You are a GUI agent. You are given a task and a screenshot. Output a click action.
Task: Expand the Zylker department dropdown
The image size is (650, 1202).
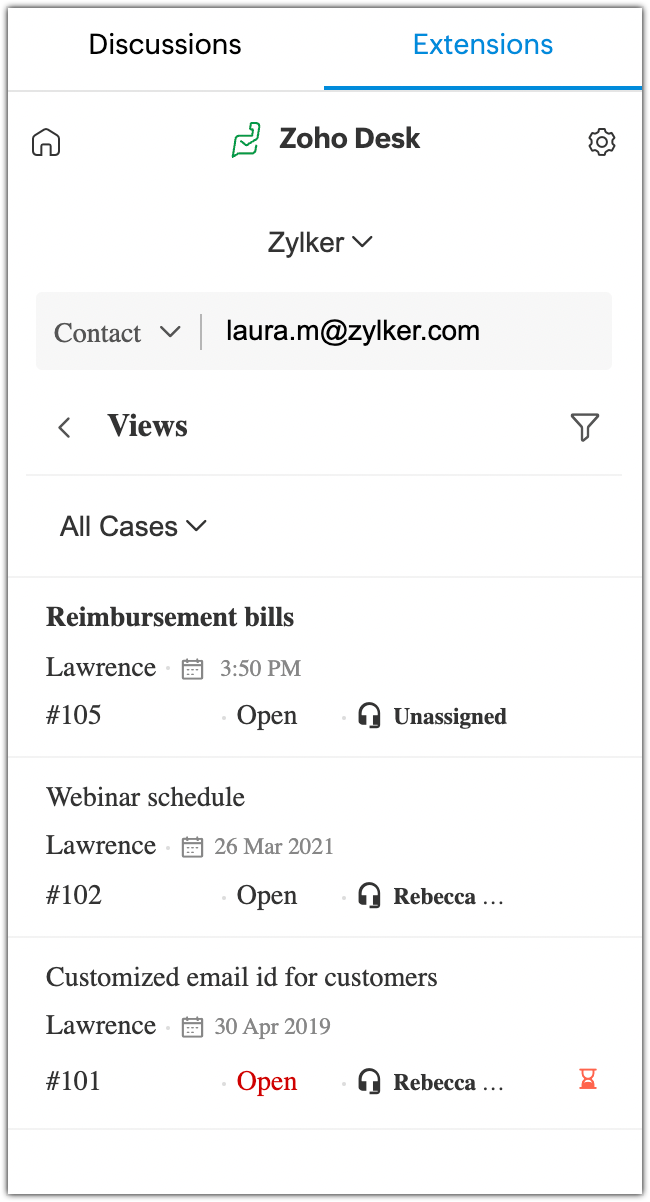point(320,242)
